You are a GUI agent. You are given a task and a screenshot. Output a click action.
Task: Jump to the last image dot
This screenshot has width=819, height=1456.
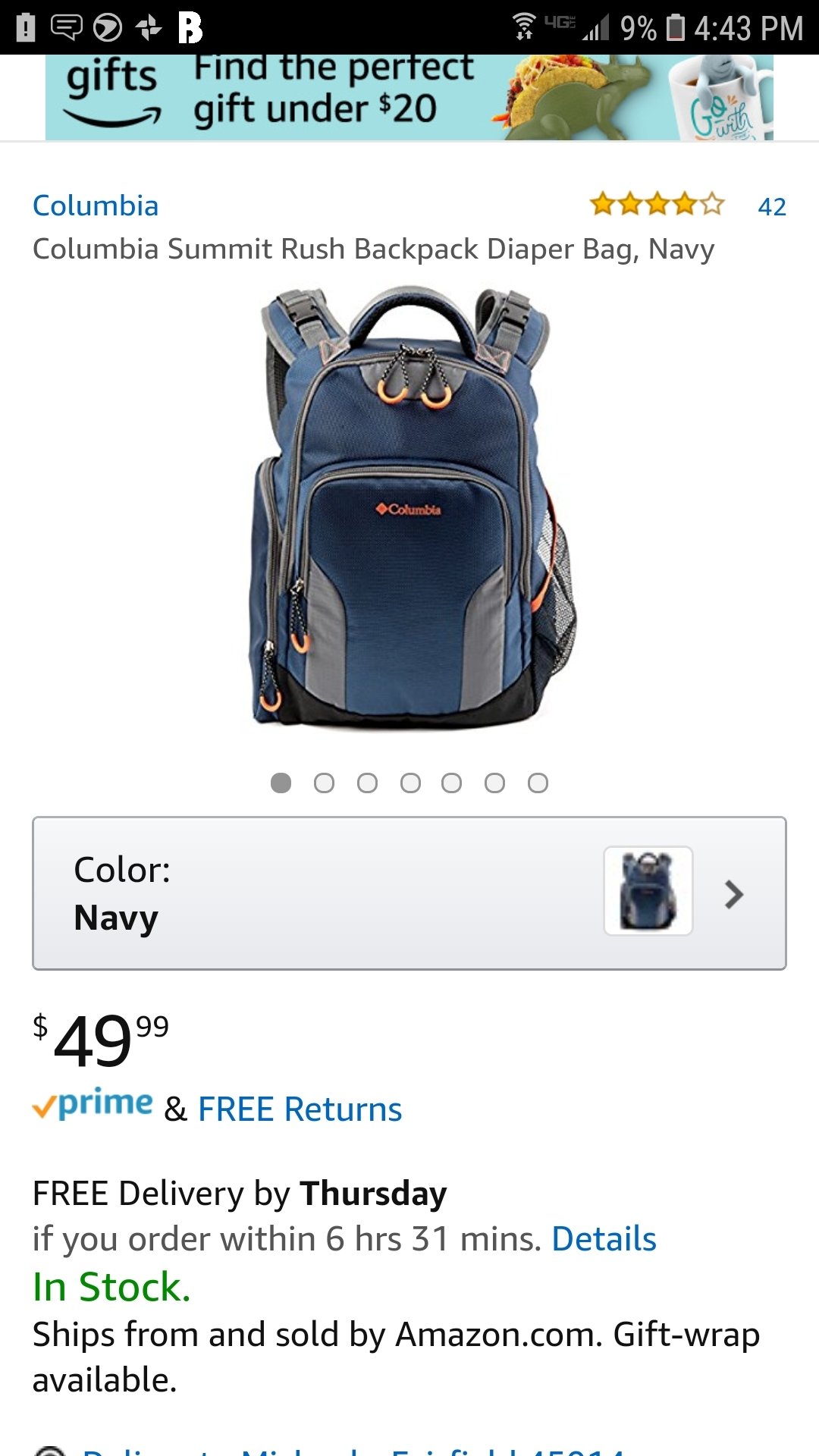click(x=538, y=783)
